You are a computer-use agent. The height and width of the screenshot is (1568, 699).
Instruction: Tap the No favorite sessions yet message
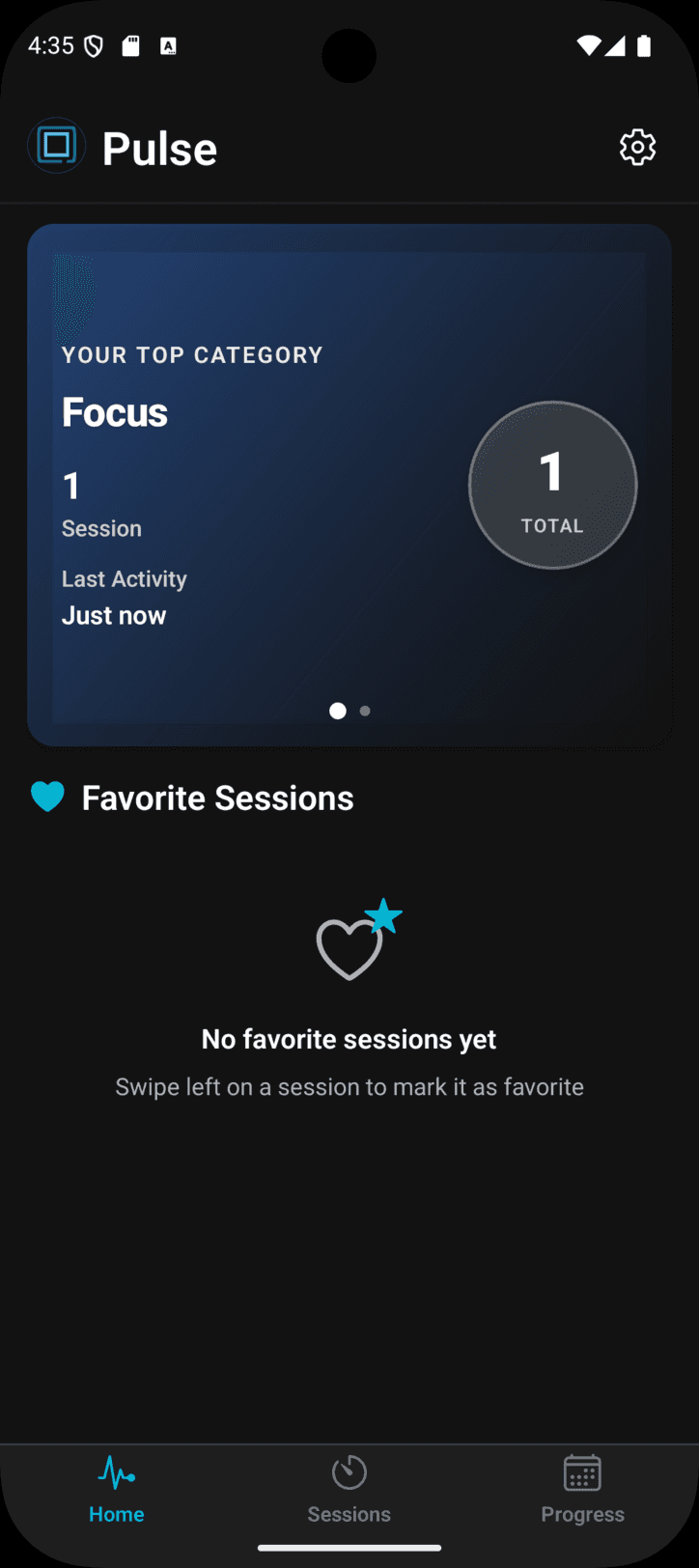pyautogui.click(x=349, y=1039)
